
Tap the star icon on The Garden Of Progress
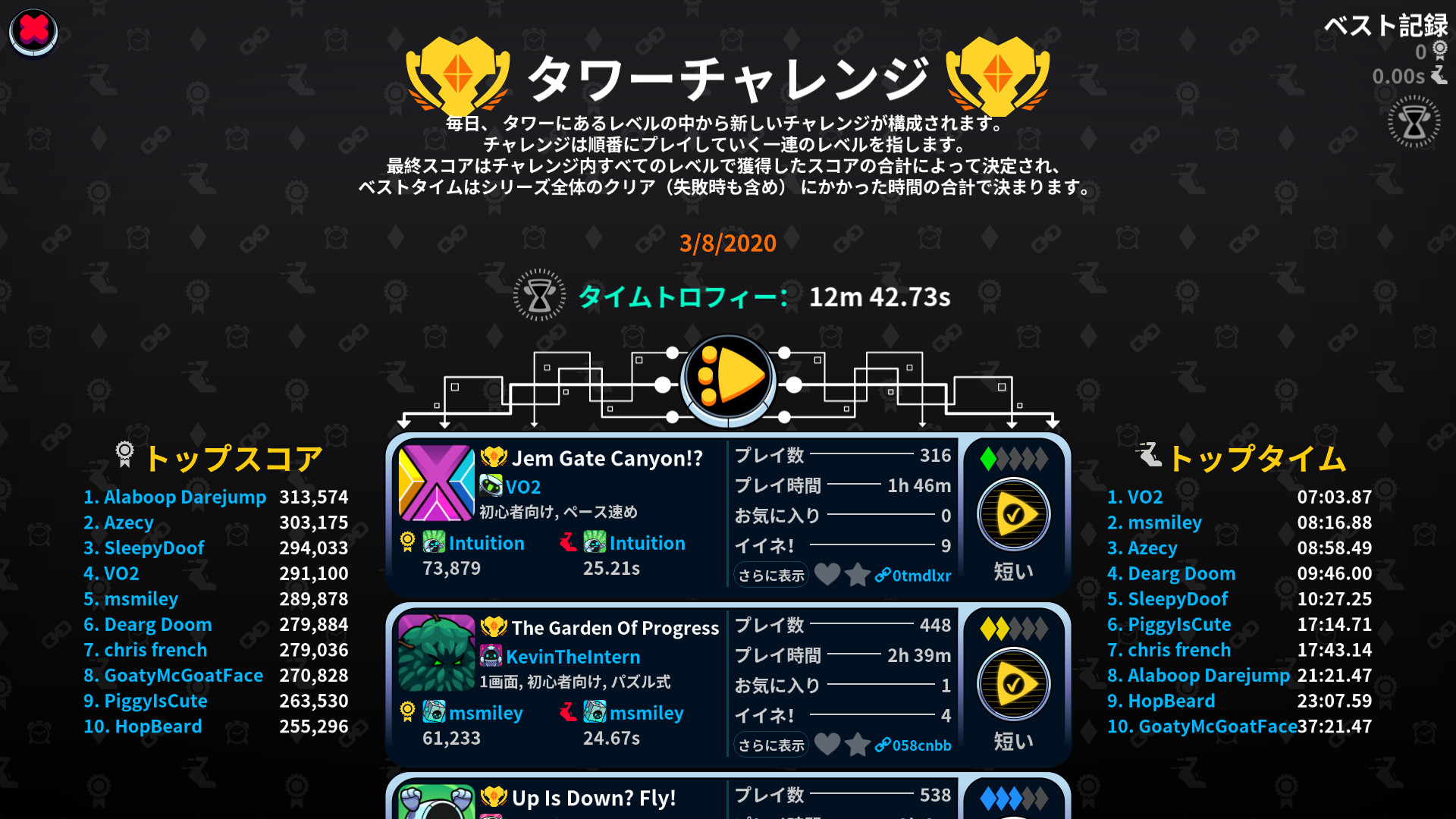858,745
